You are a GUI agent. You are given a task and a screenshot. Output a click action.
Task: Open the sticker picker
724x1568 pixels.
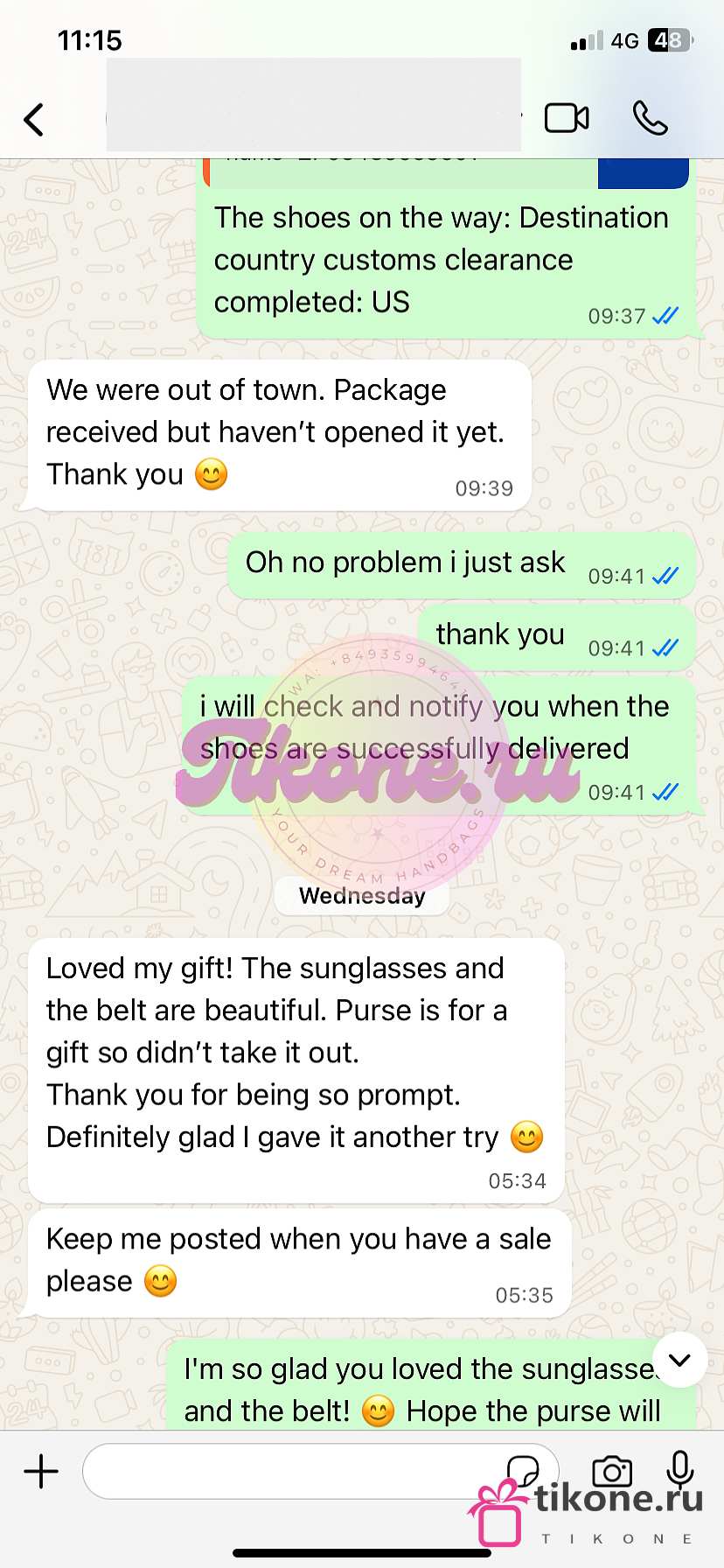tap(523, 1470)
